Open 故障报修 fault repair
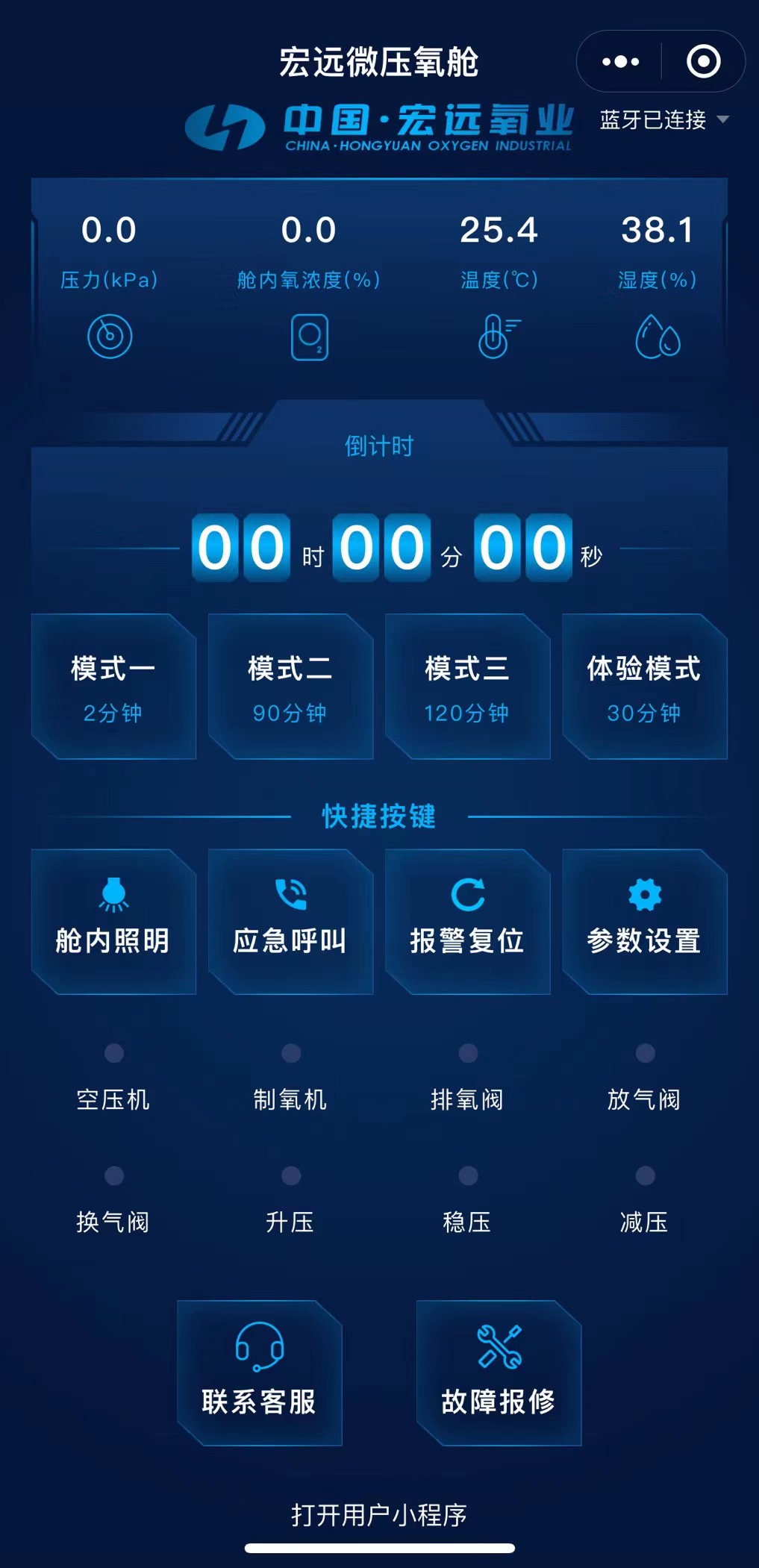759x1568 pixels. pyautogui.click(x=499, y=1372)
